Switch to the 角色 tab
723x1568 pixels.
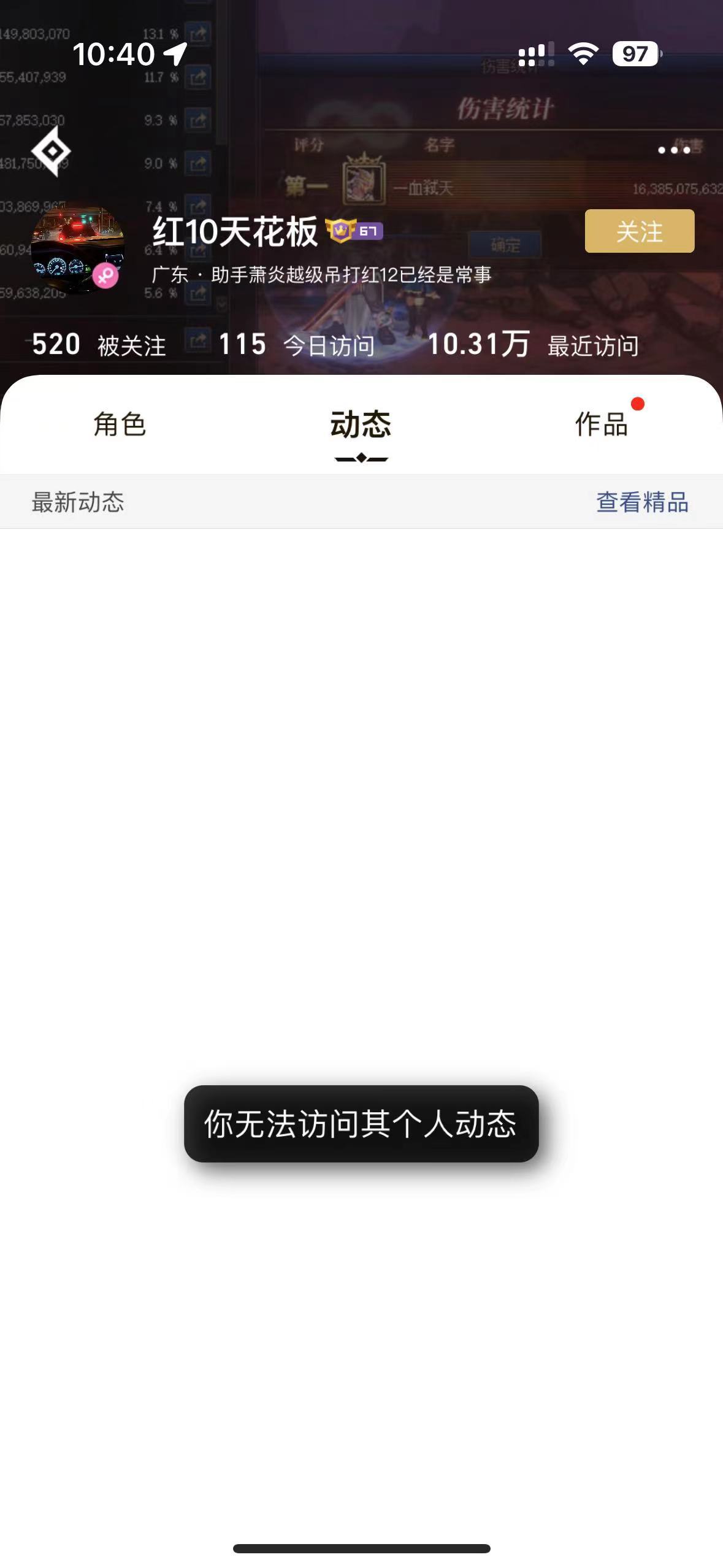pos(120,425)
